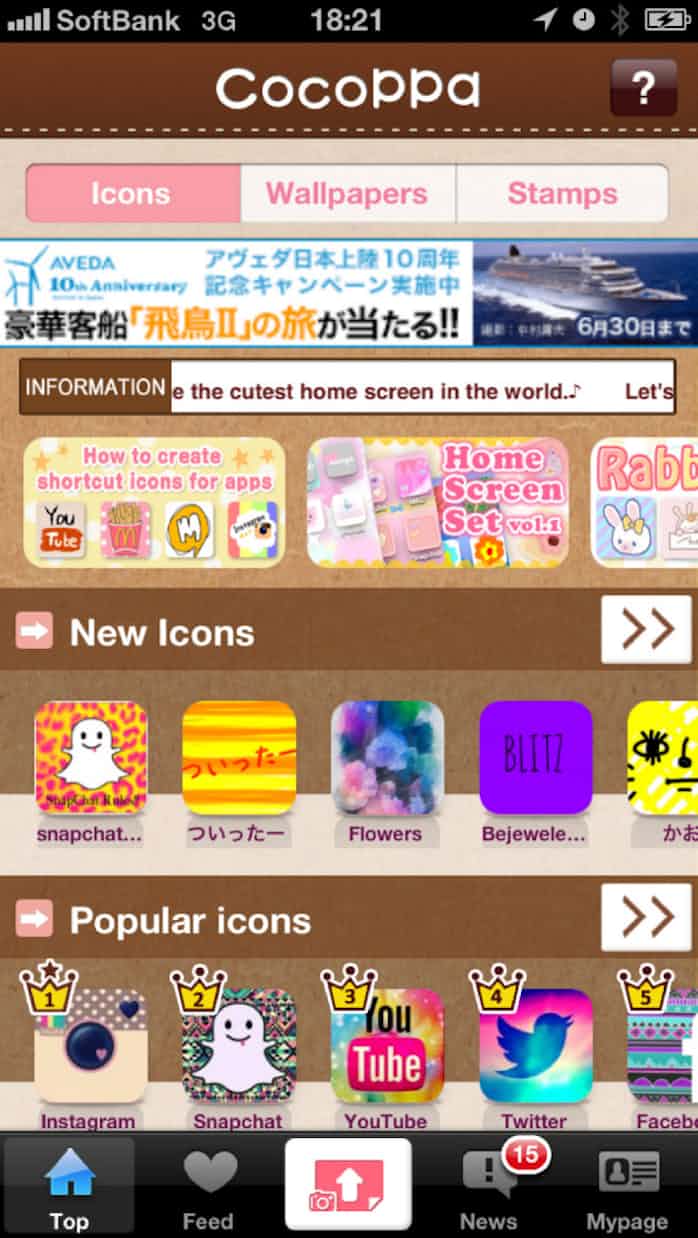
Task: Open the Home Screen Set vol.1 card
Action: click(437, 502)
